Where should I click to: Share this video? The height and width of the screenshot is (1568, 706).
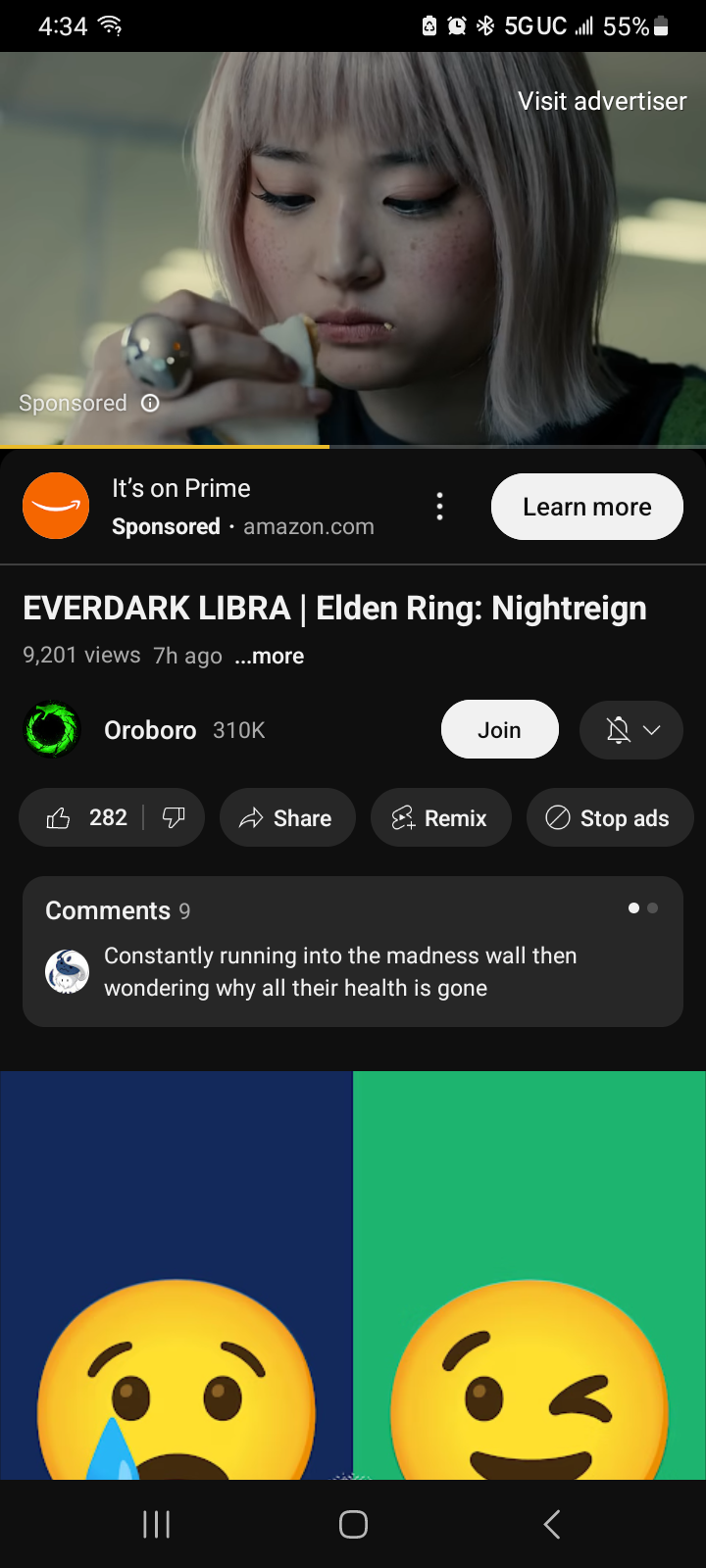click(286, 818)
